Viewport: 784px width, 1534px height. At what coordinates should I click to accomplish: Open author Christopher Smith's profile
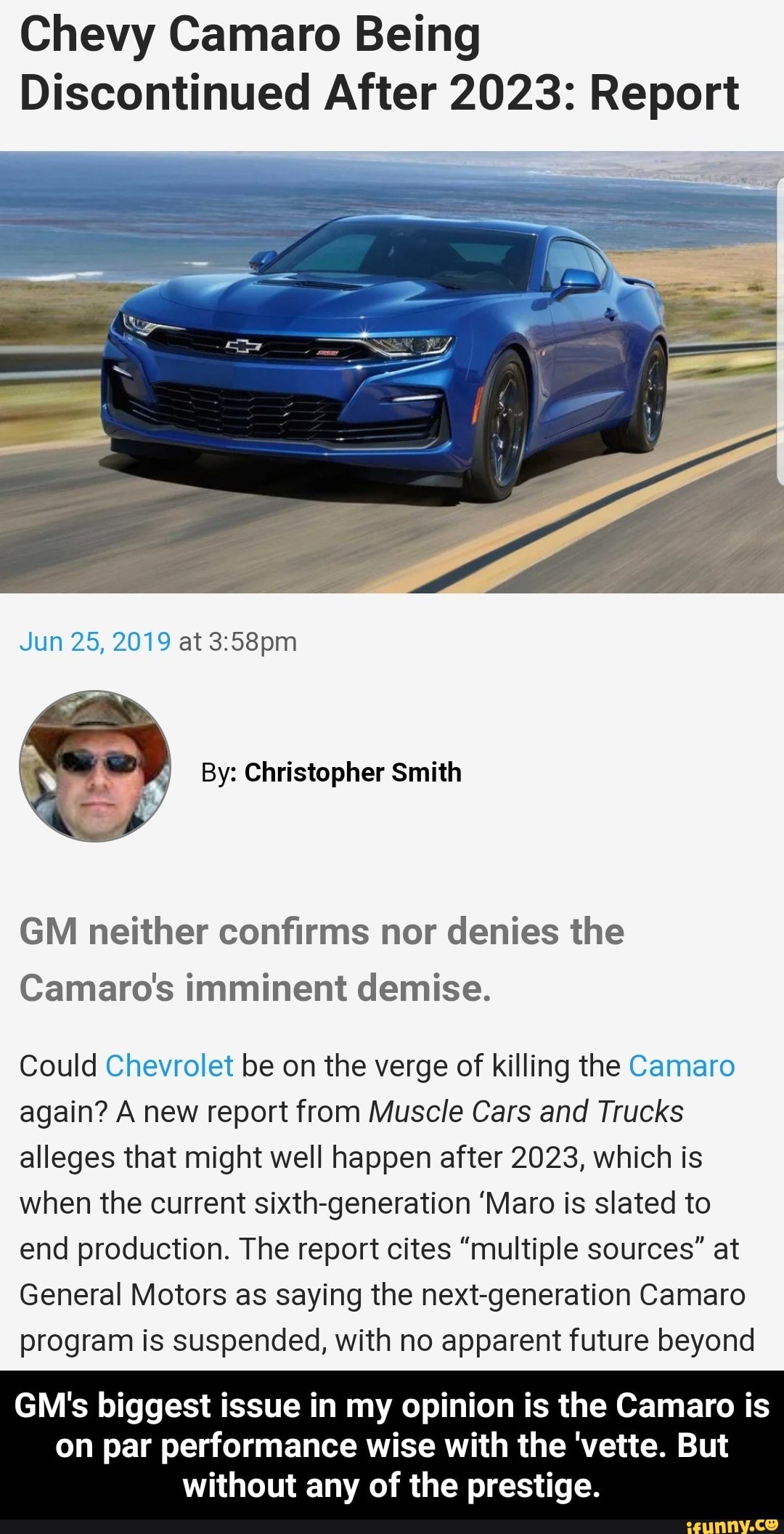pos(353,772)
